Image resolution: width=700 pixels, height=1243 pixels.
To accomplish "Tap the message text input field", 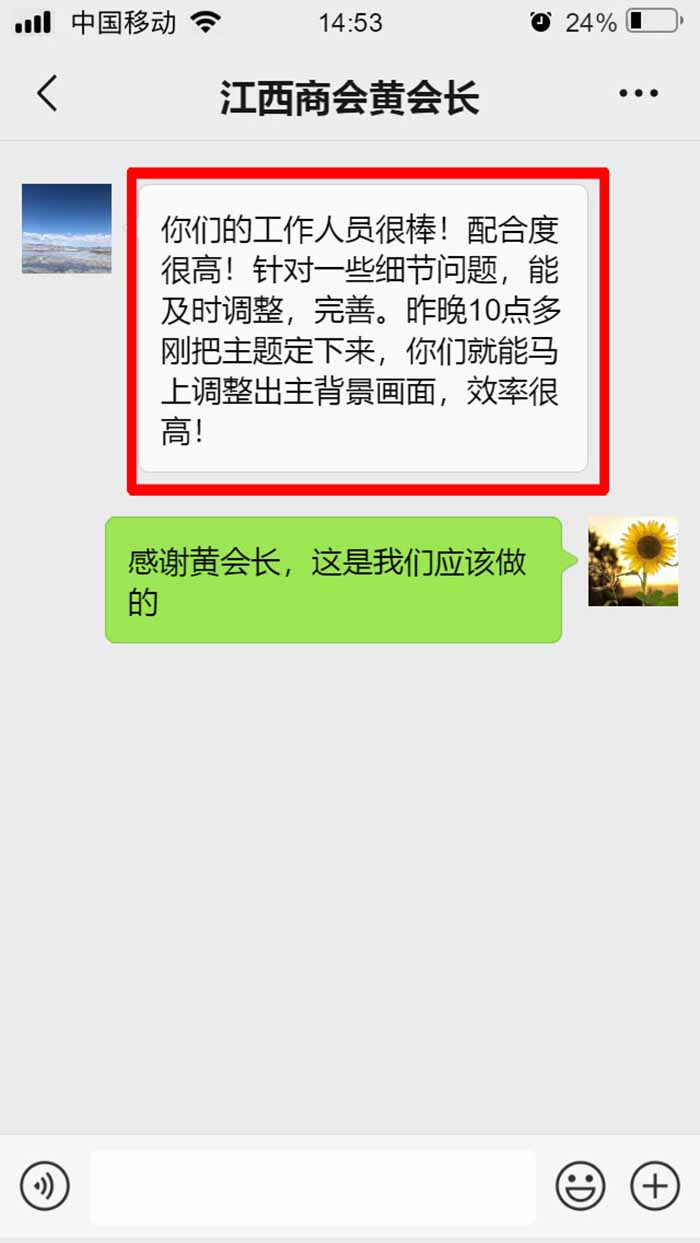I will (312, 1187).
